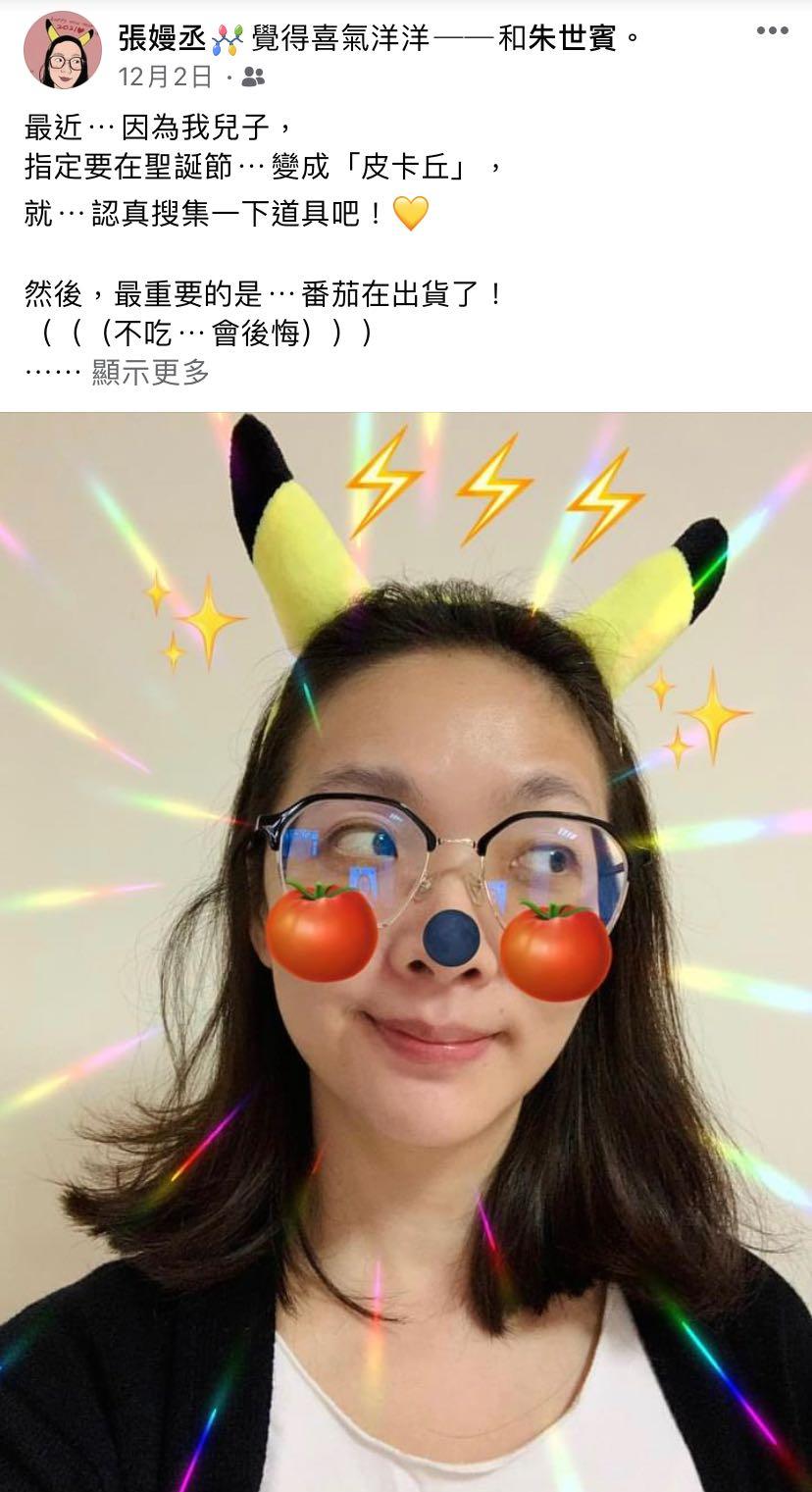Open the selfie photo in full view
This screenshot has width=812, height=1492.
406,952
